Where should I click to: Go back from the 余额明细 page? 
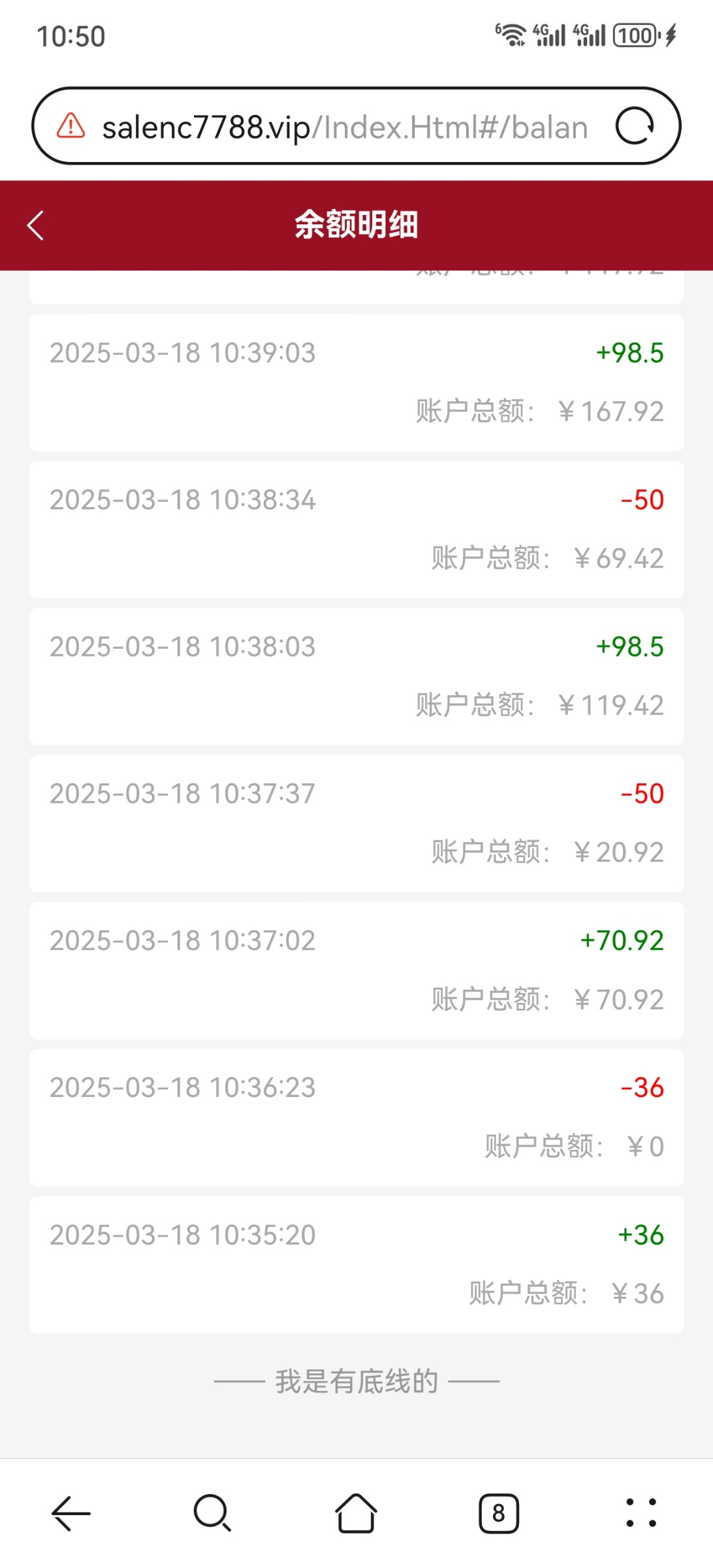point(36,225)
